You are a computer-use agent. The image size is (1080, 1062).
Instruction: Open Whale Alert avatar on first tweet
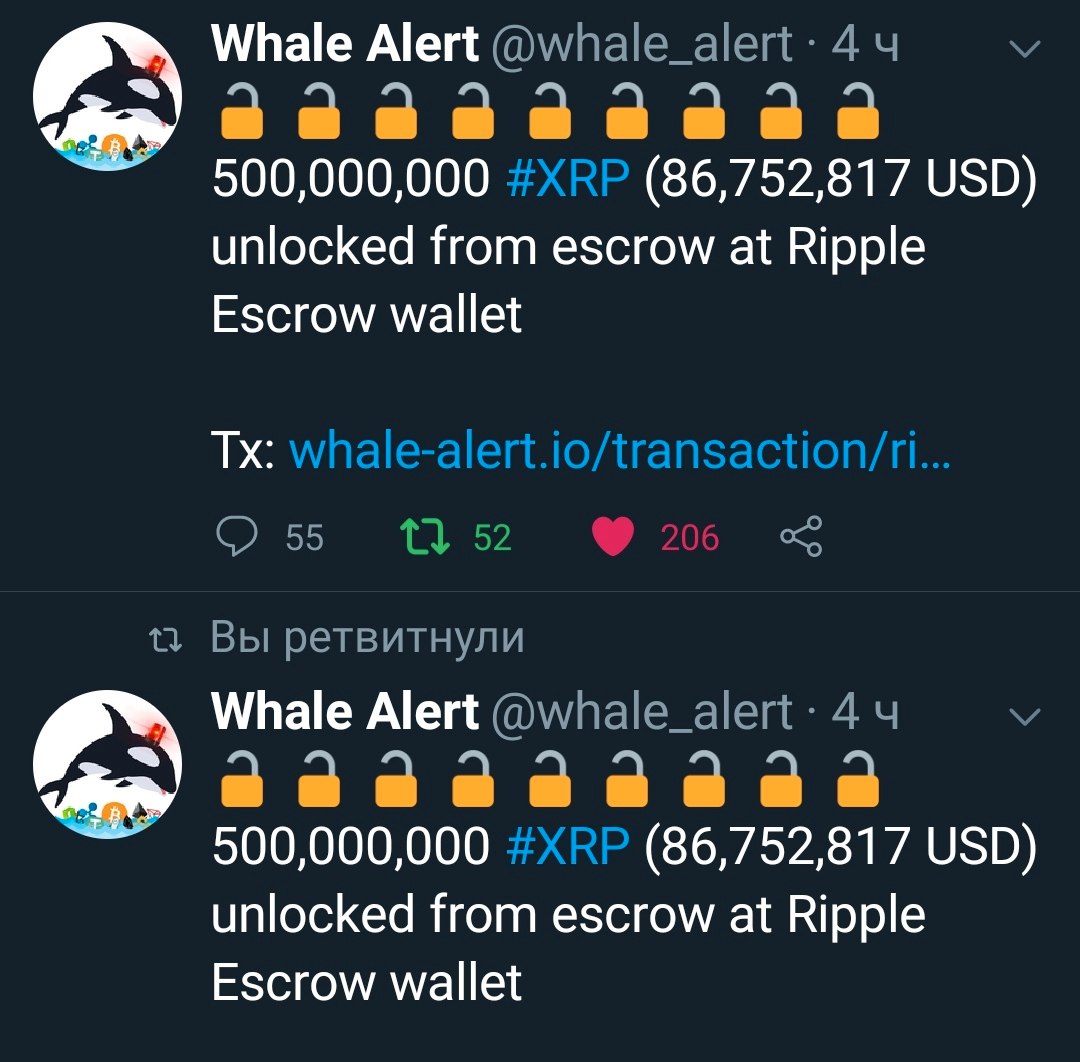pos(107,97)
